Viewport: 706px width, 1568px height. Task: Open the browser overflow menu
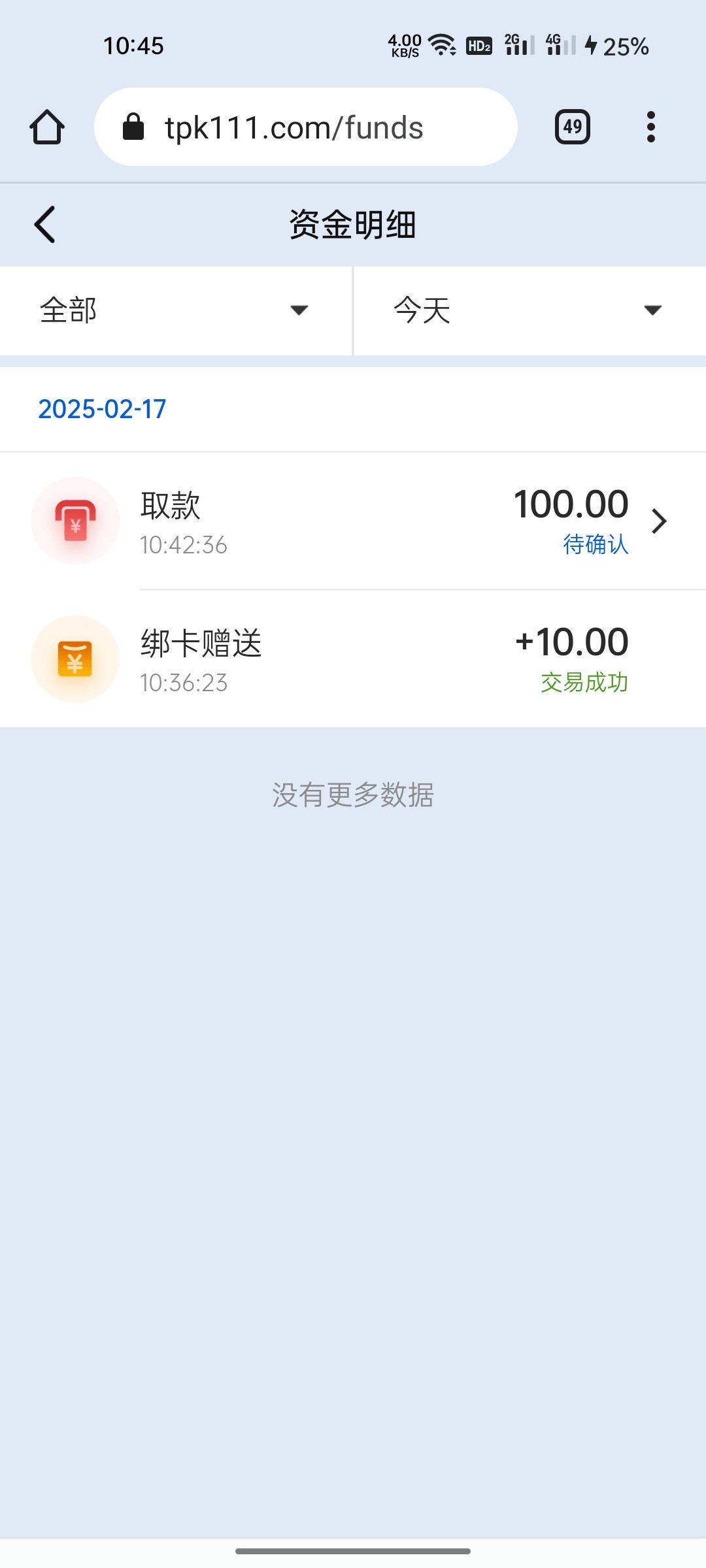click(x=650, y=127)
